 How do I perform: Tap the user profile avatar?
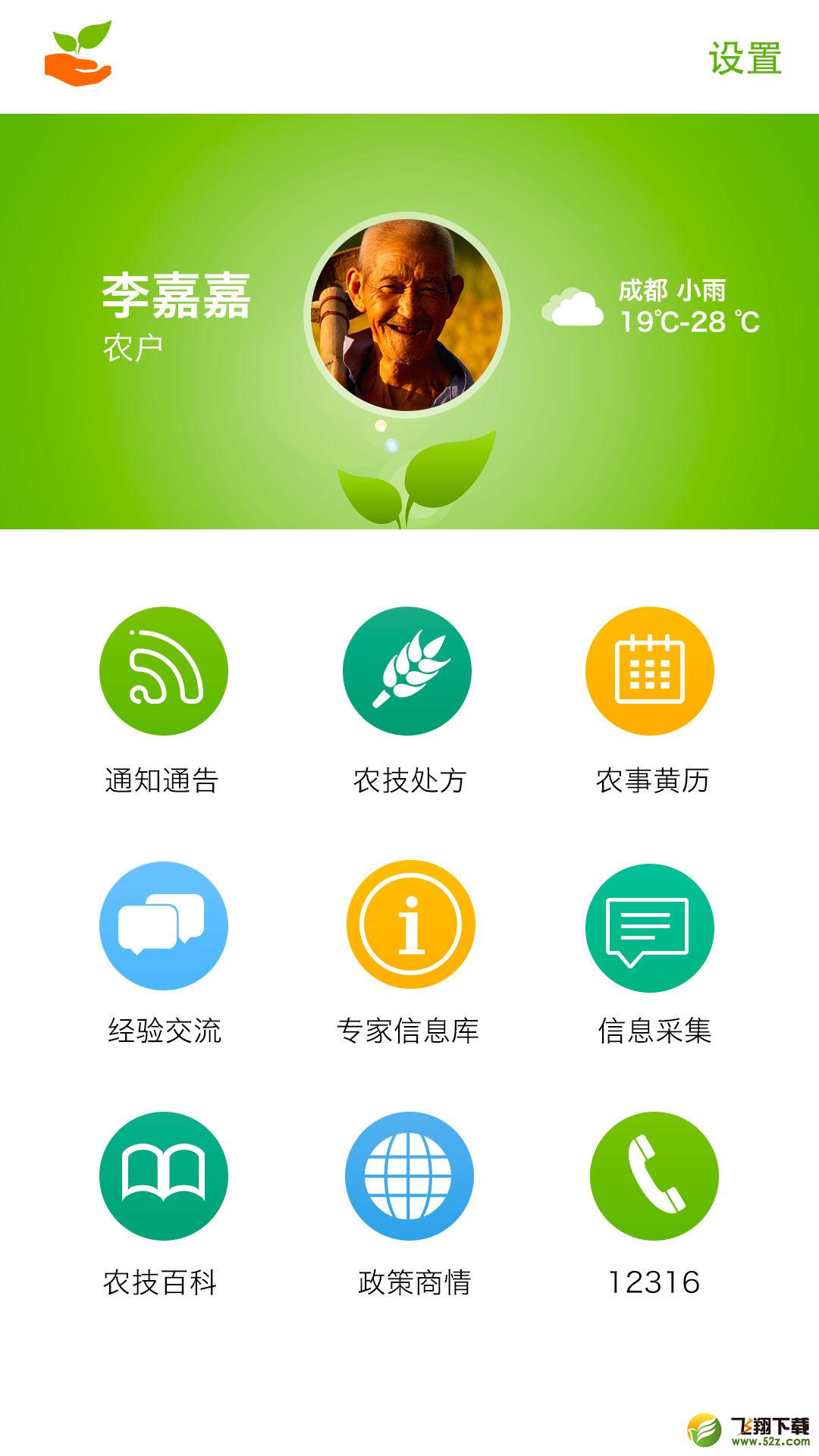point(407,314)
